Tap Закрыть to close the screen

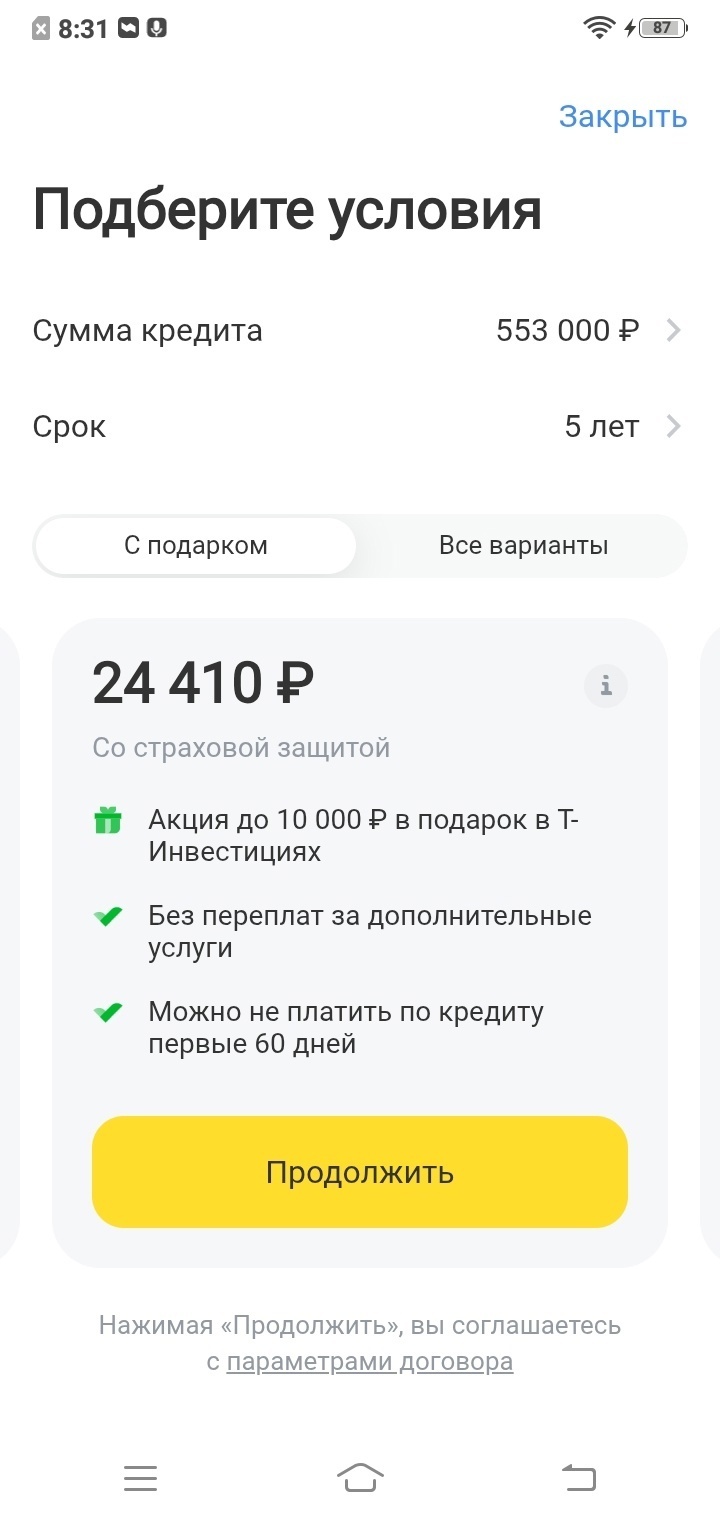coord(623,117)
